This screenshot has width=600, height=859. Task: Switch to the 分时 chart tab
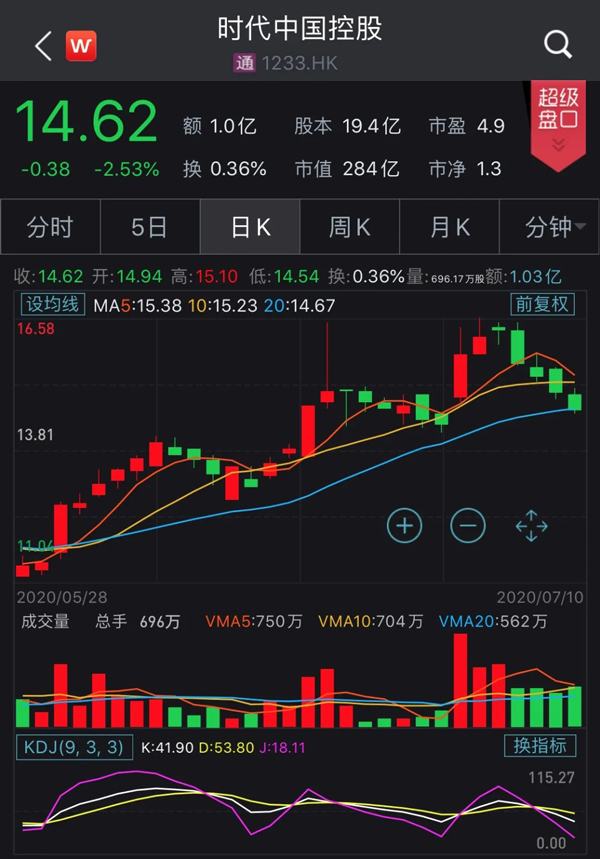click(x=50, y=227)
